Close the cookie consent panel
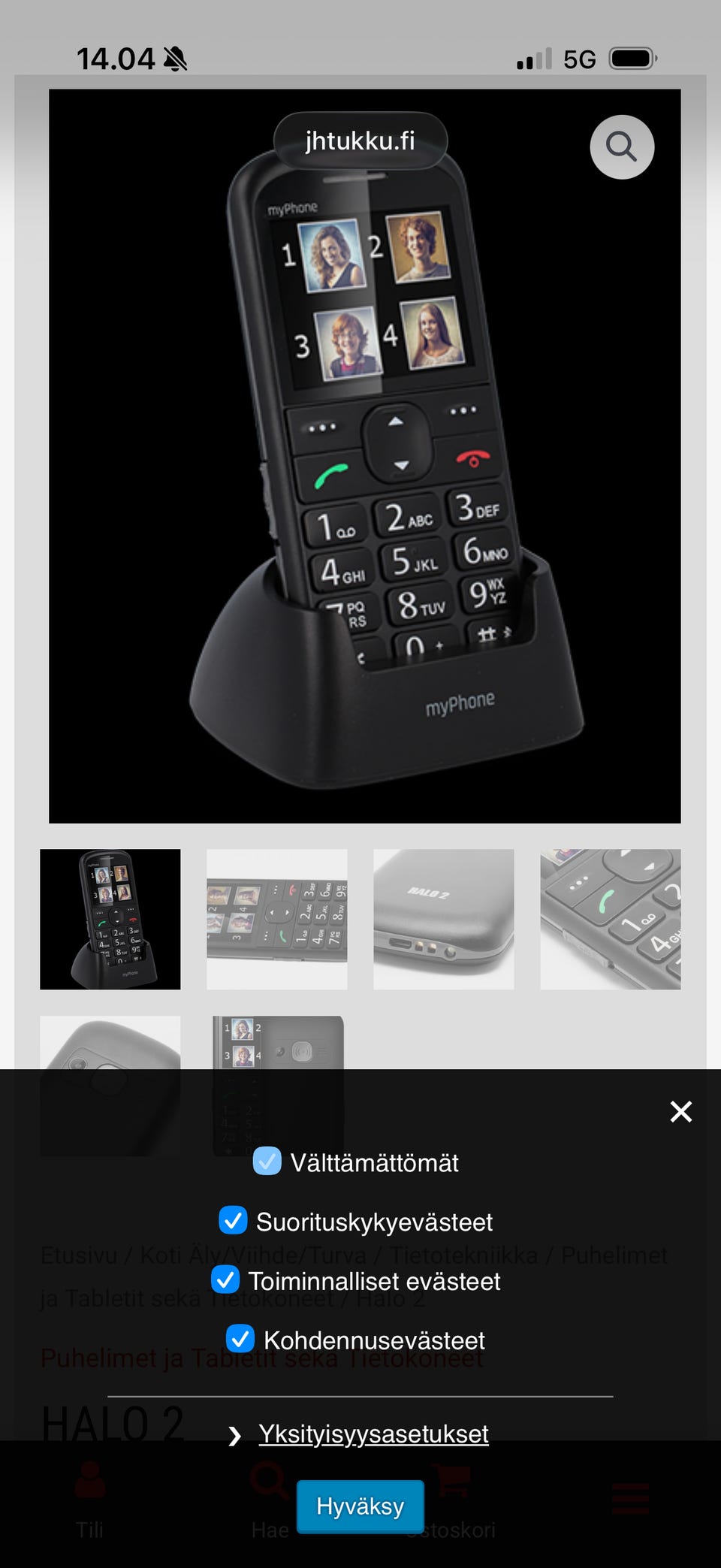 tap(680, 1111)
